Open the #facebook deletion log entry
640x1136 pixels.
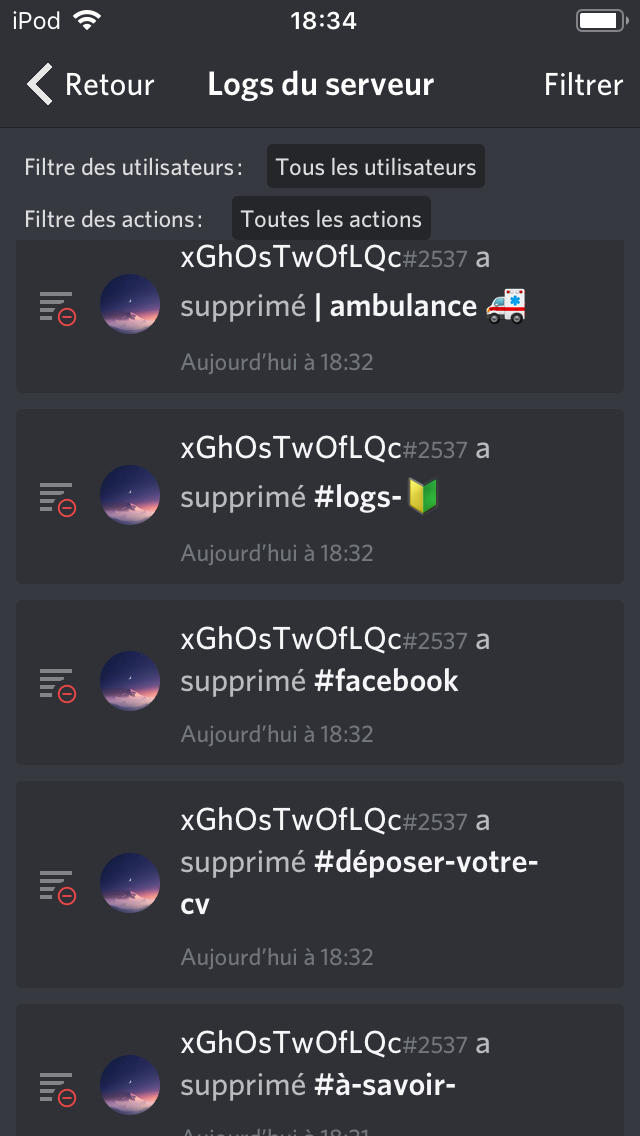pyautogui.click(x=320, y=683)
